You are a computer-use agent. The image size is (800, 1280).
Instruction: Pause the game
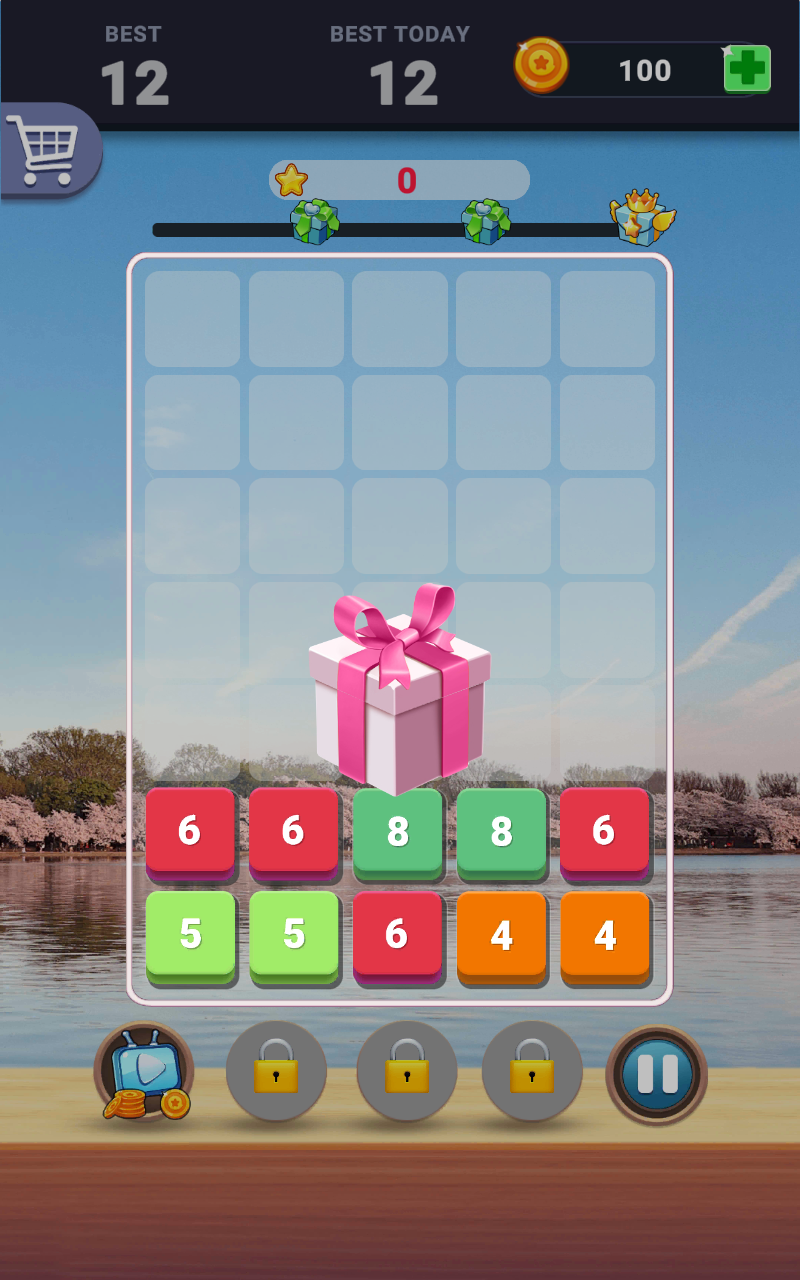[x=656, y=1074]
